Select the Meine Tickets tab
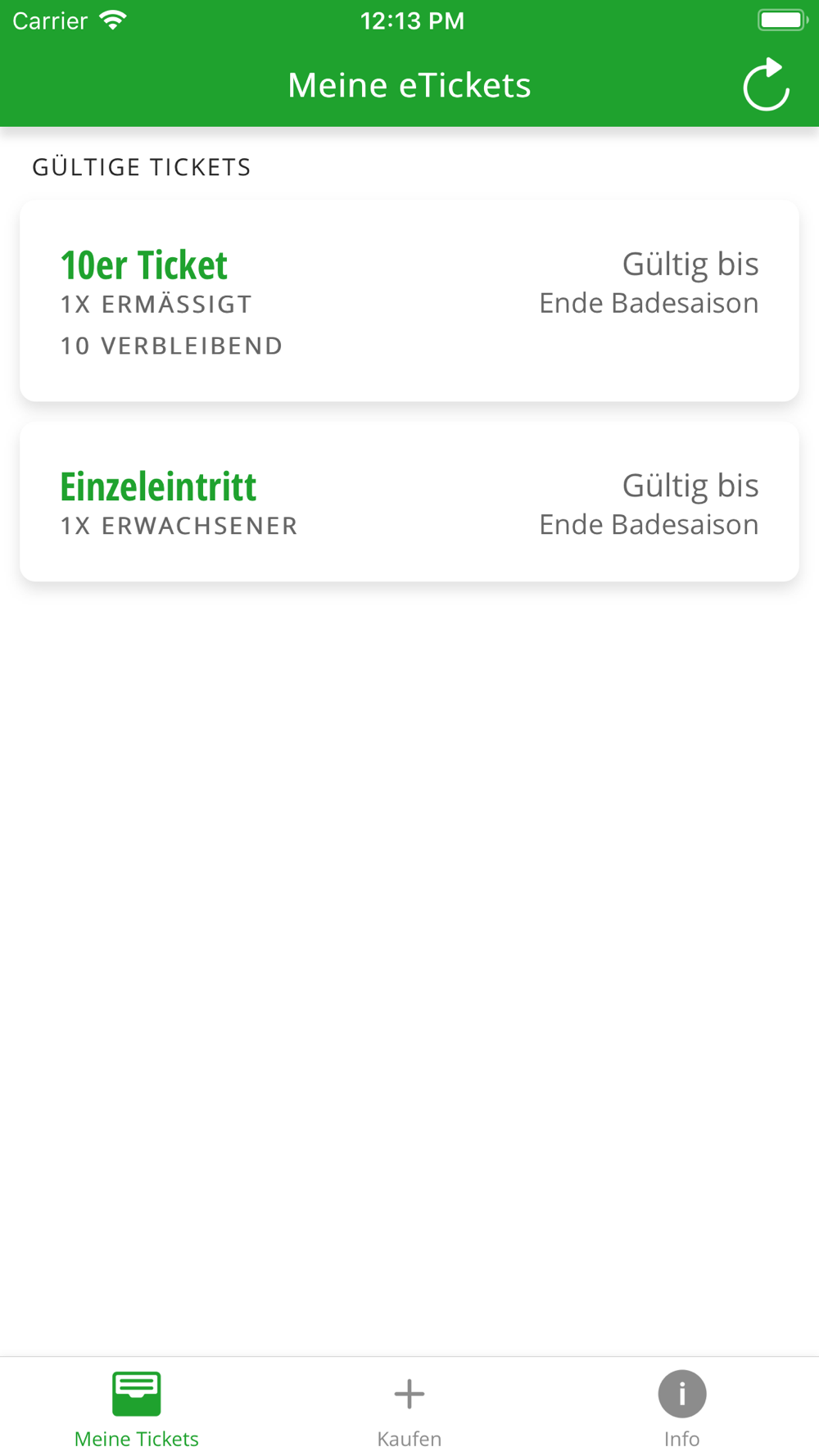Image resolution: width=819 pixels, height=1456 pixels. pos(137,1409)
